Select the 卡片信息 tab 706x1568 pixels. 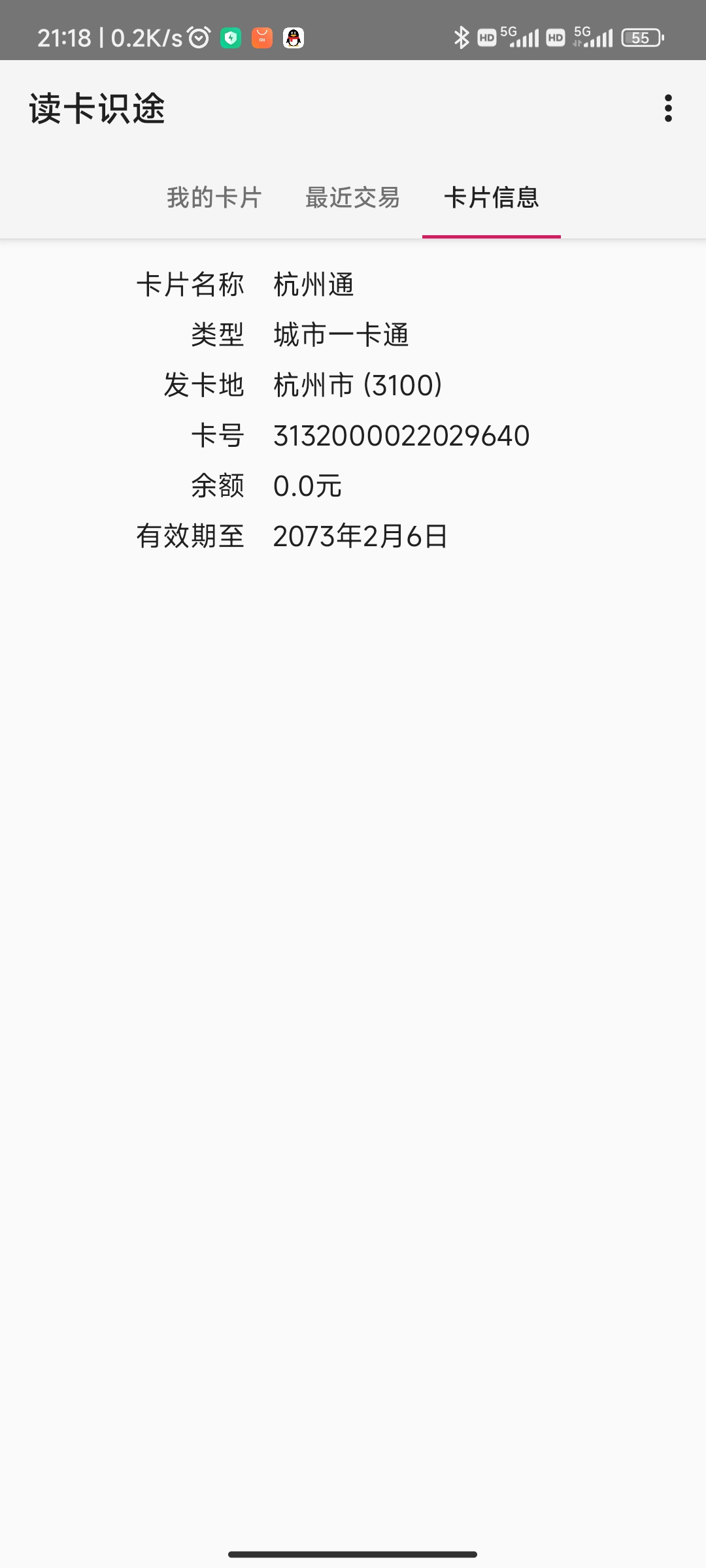(x=492, y=197)
